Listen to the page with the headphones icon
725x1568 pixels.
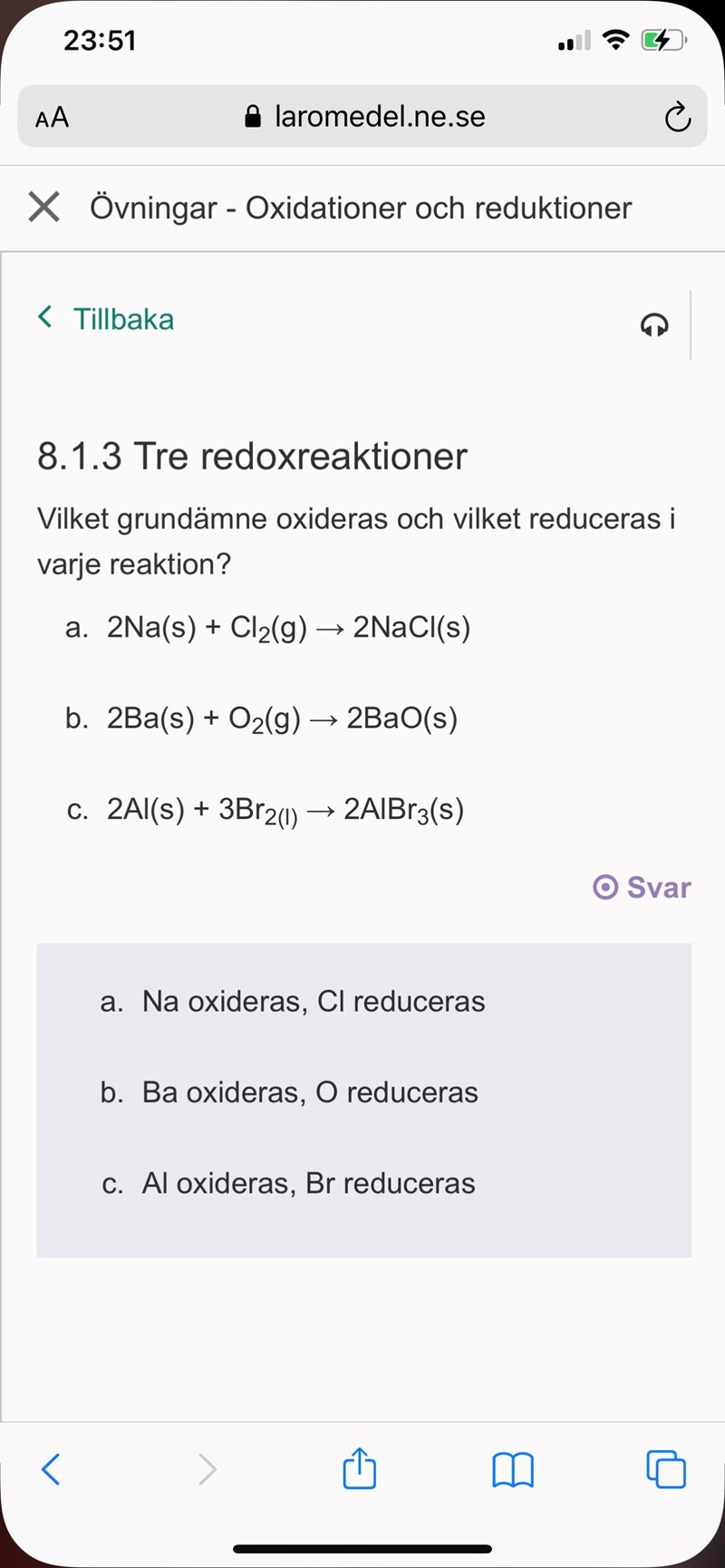pos(654,324)
